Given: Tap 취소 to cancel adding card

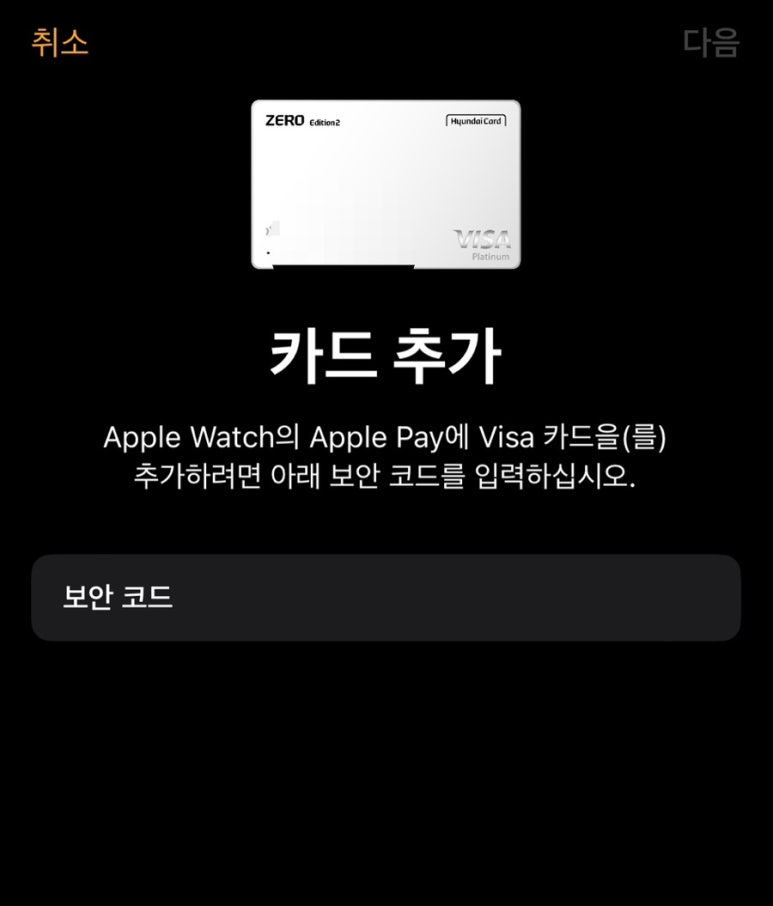Looking at the screenshot, I should pos(60,42).
